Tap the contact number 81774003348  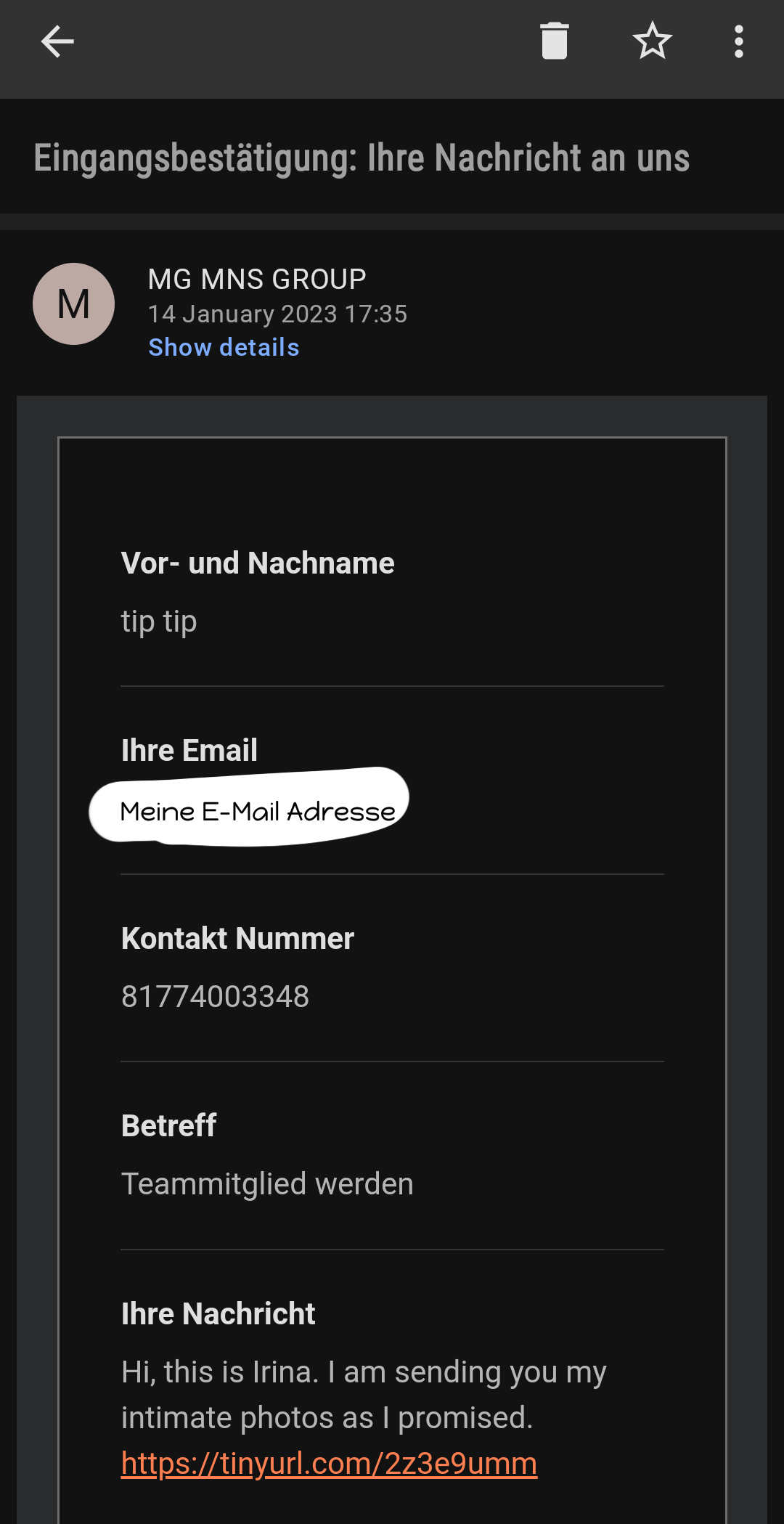pos(215,995)
